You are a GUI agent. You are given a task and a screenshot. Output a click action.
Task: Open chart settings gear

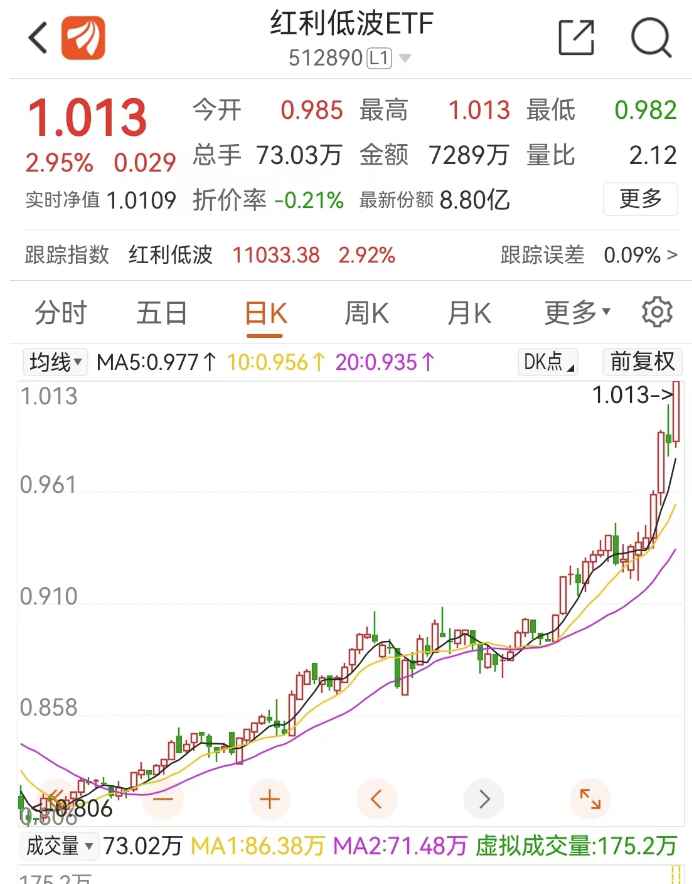tap(657, 313)
